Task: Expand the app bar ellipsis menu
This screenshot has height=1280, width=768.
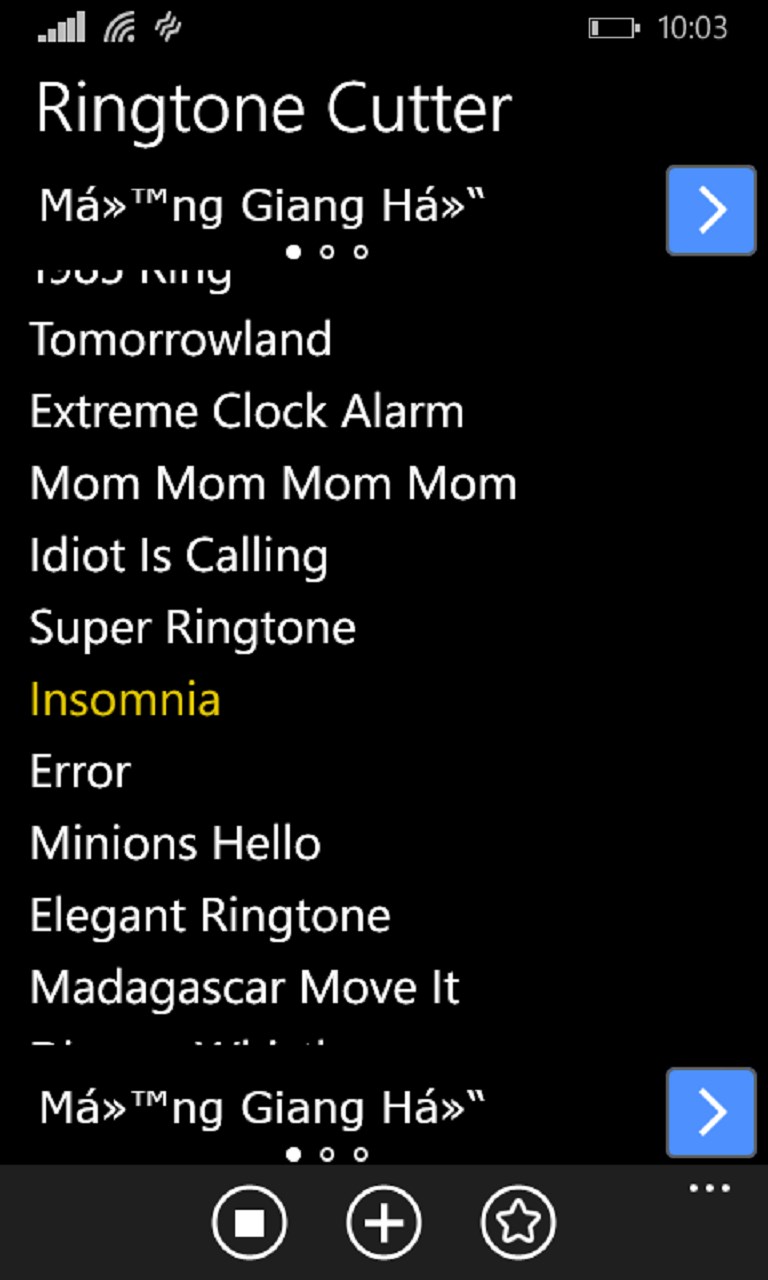Action: (710, 1189)
